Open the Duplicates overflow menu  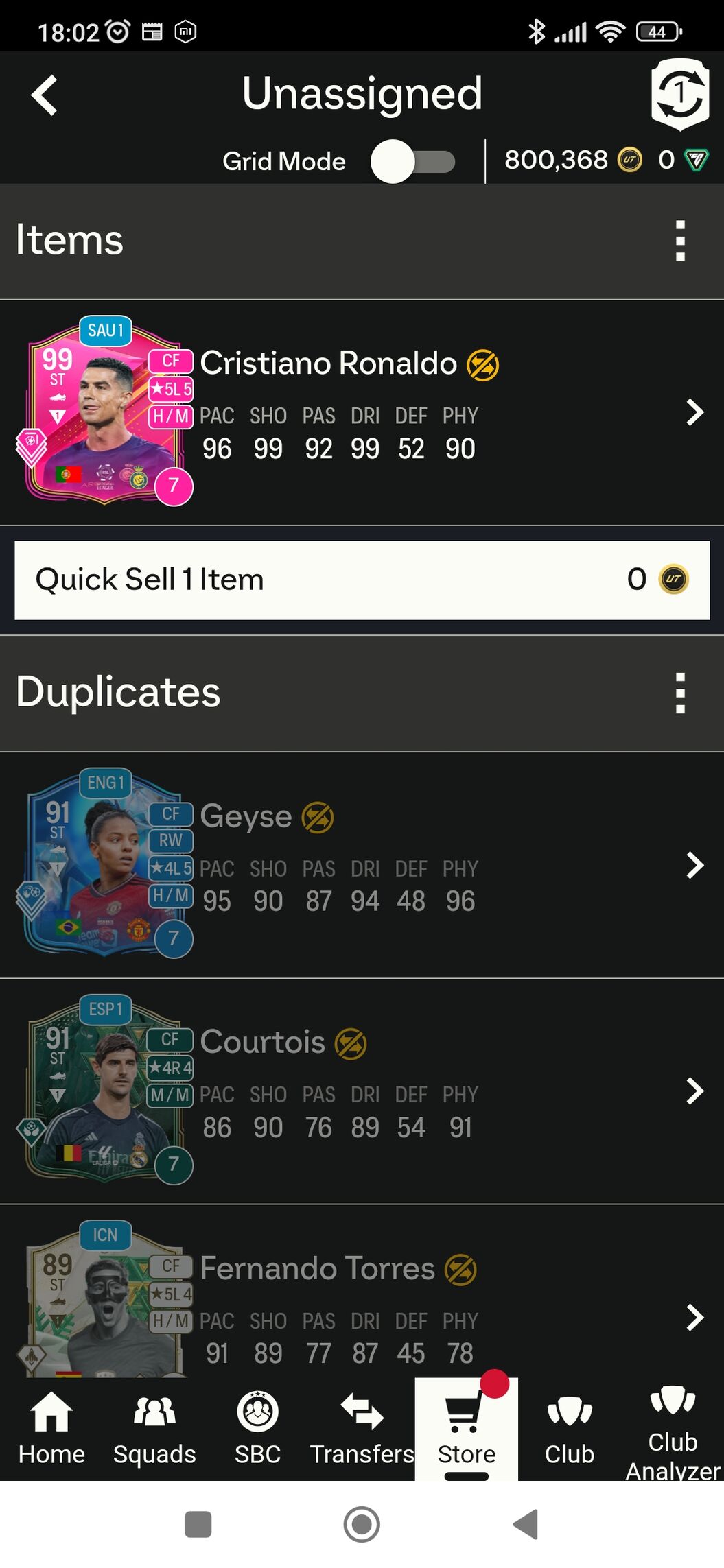679,693
